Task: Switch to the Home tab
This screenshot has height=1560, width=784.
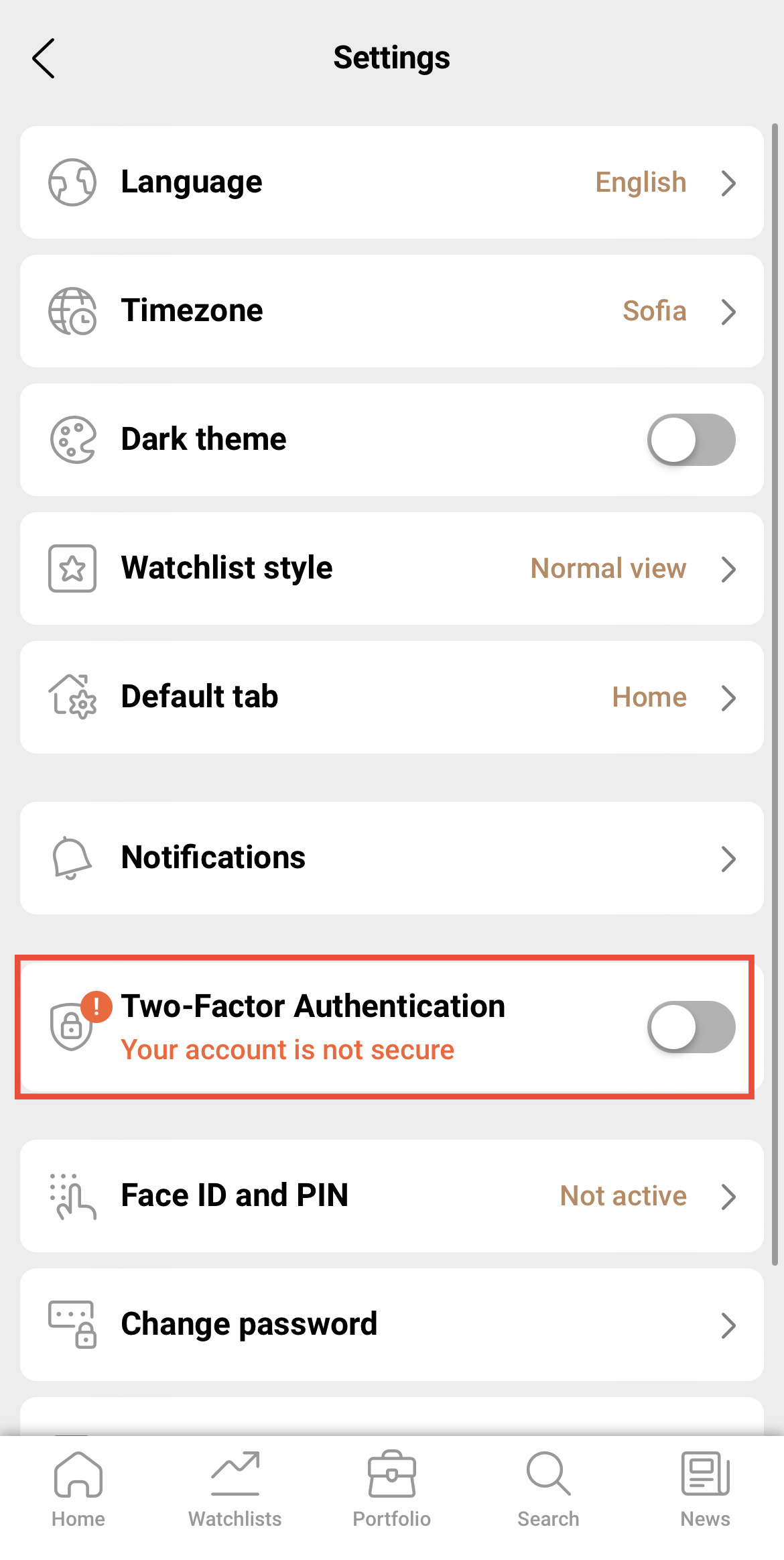Action: pos(78,1490)
